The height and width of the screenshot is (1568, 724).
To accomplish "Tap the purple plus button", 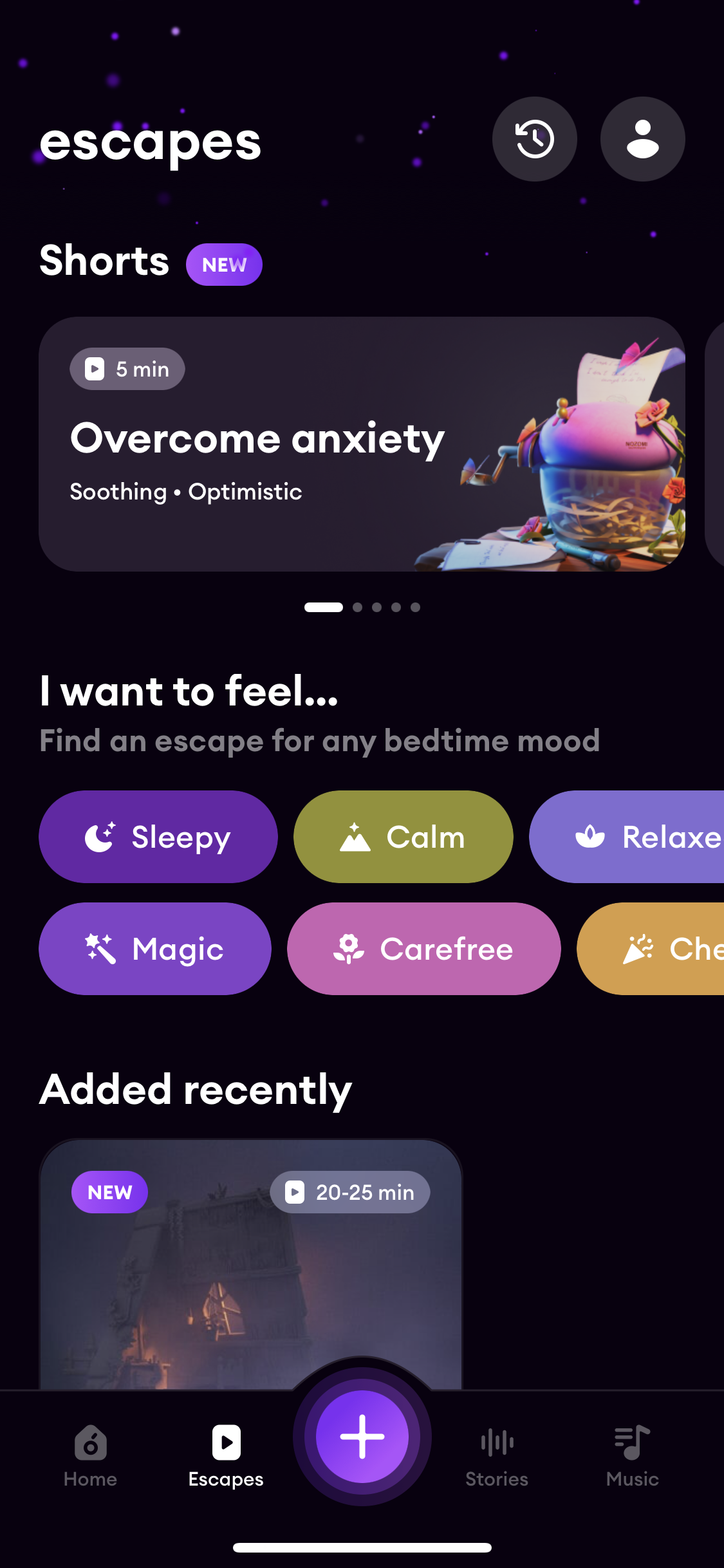I will (x=362, y=1437).
